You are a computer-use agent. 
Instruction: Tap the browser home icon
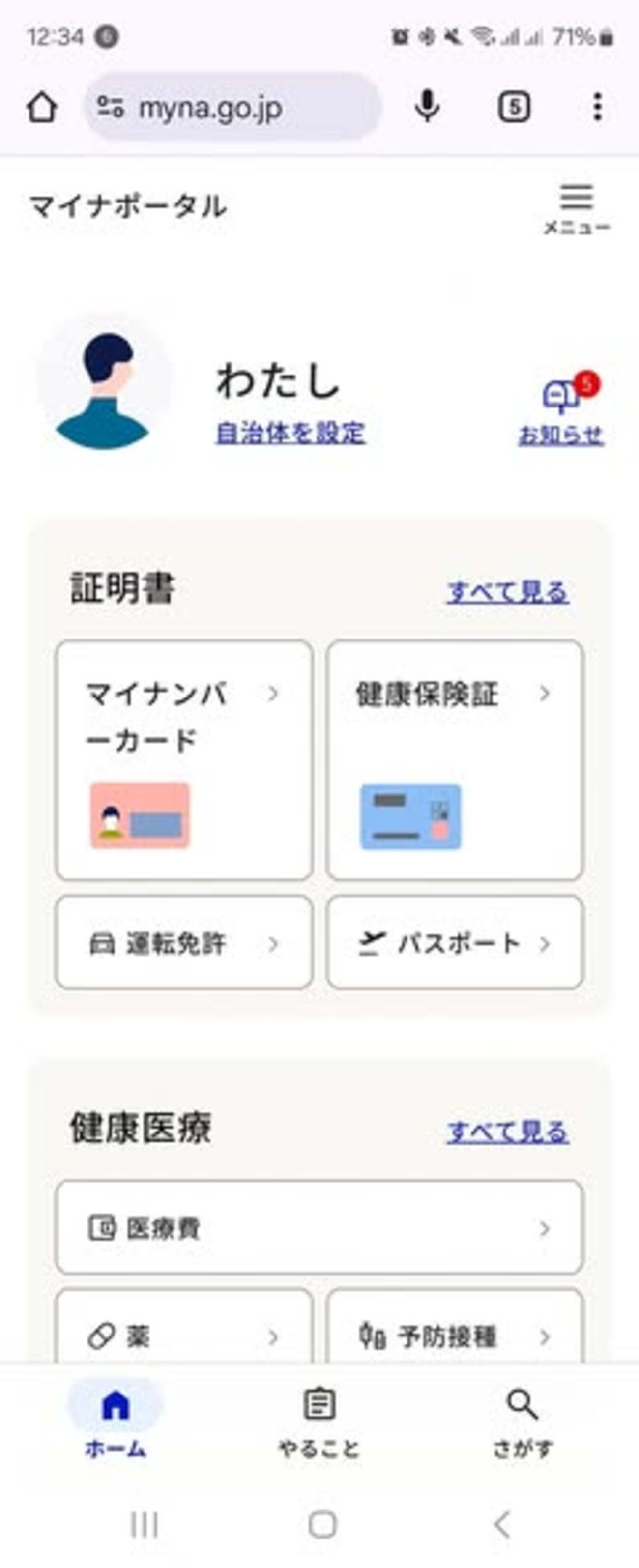click(42, 108)
